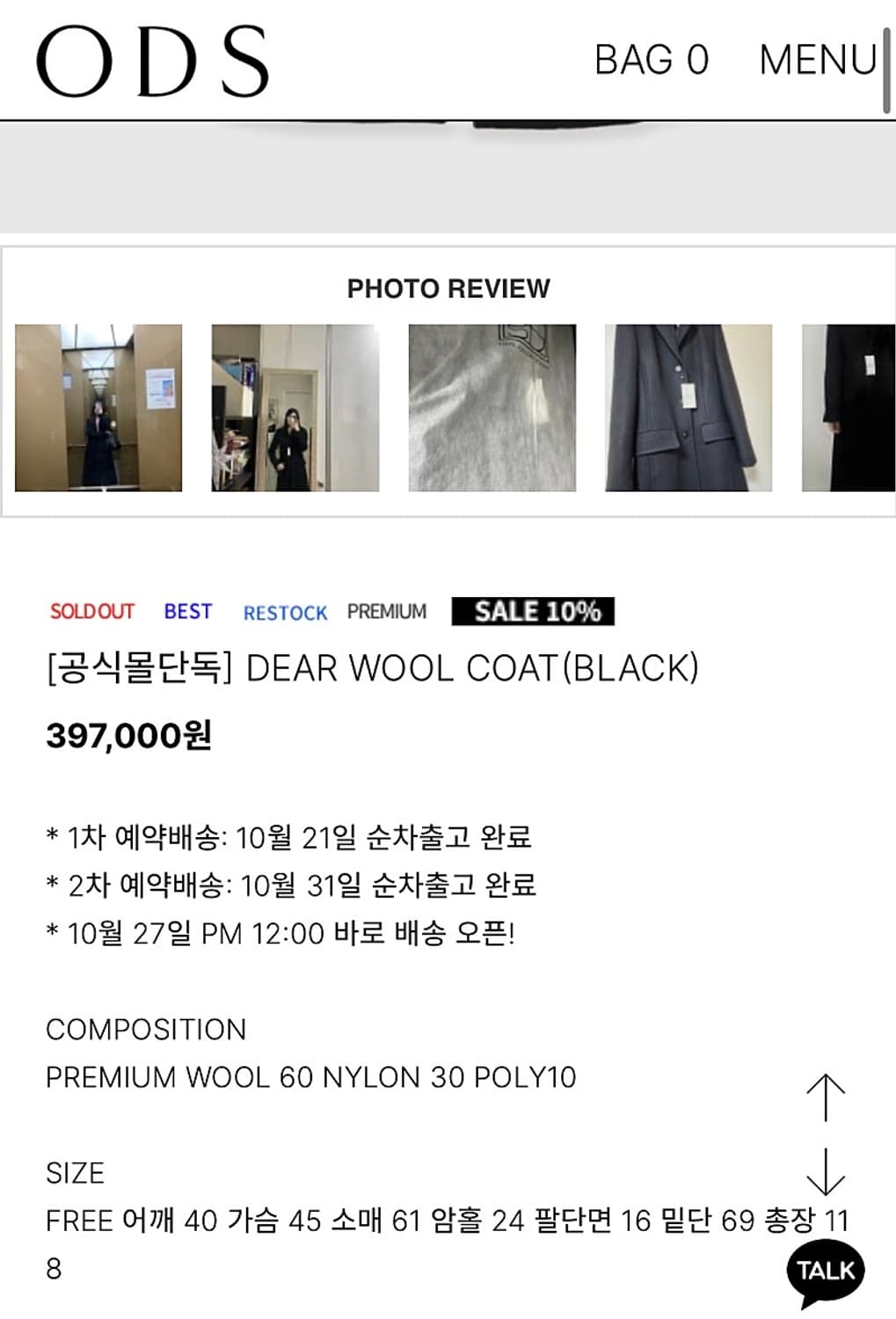Open the fabric close-up review photo
The image size is (896, 1319).
click(x=495, y=407)
